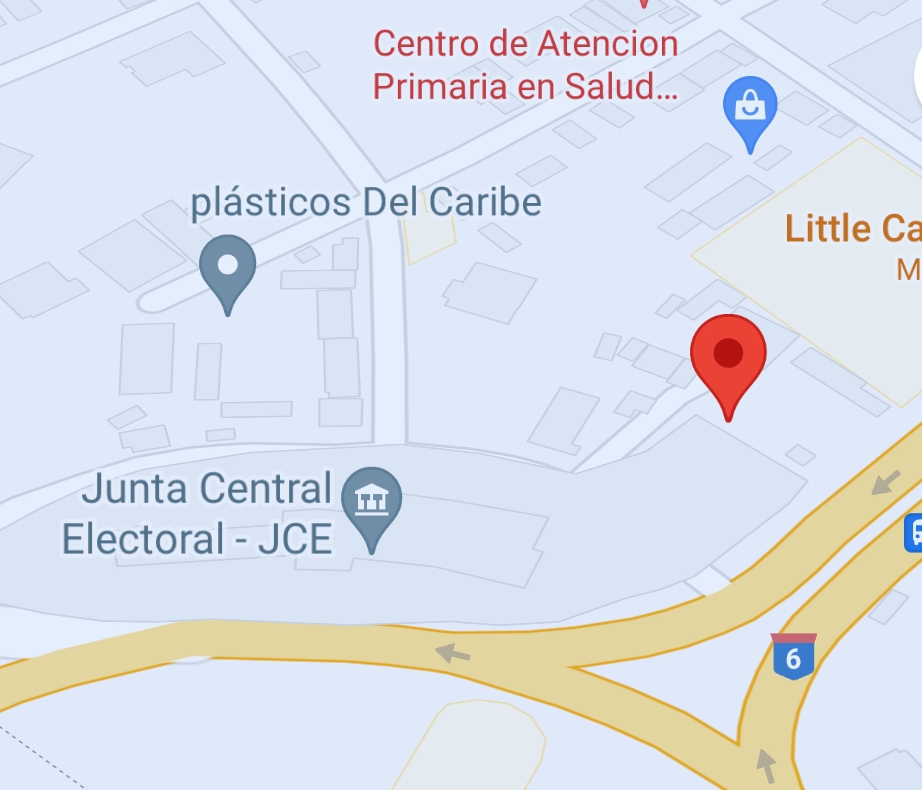Image resolution: width=922 pixels, height=790 pixels.
Task: Open the plásticos Del Caribe map pin
Action: (x=227, y=268)
